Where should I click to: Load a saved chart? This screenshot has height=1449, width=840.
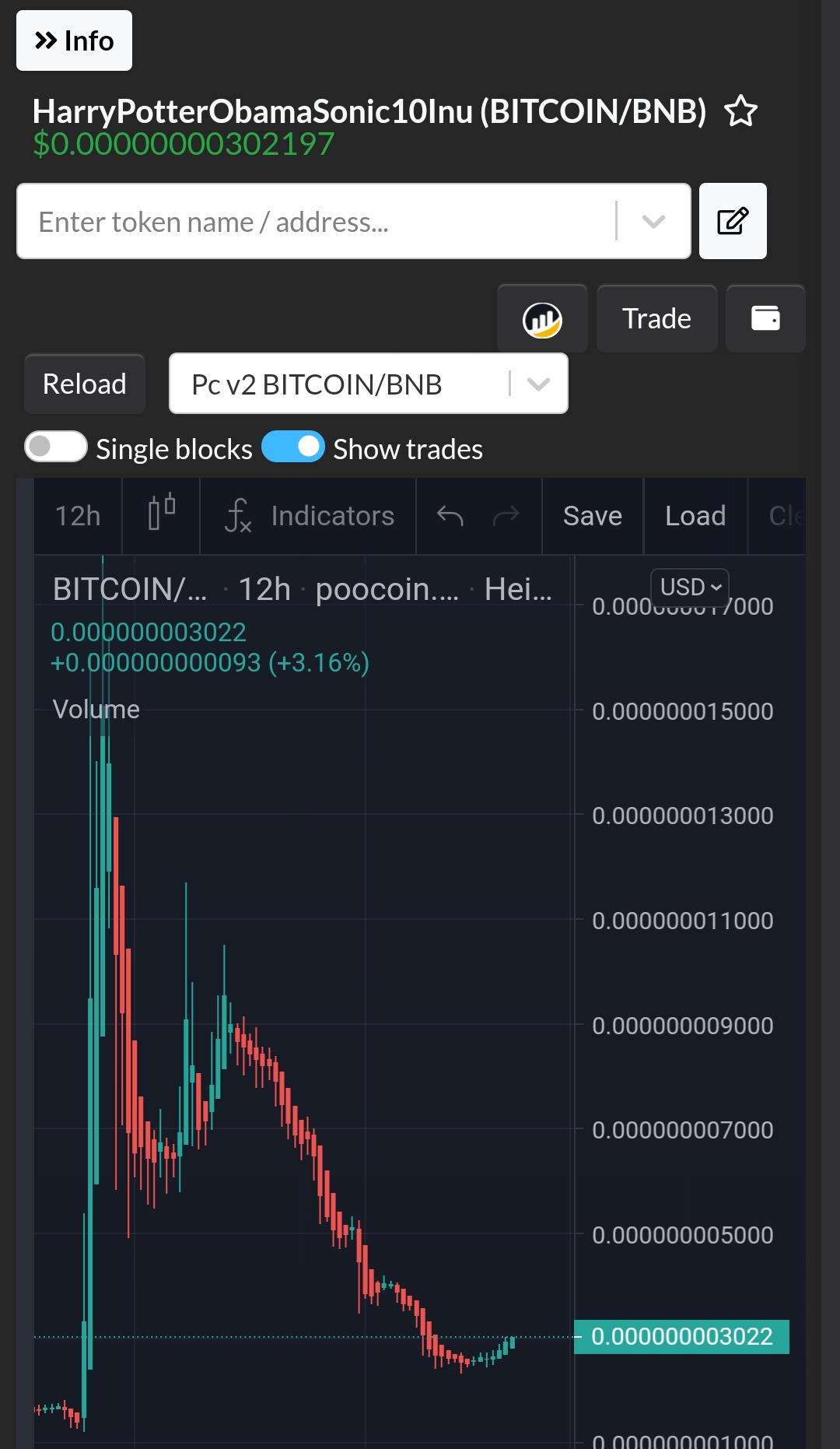pos(695,516)
